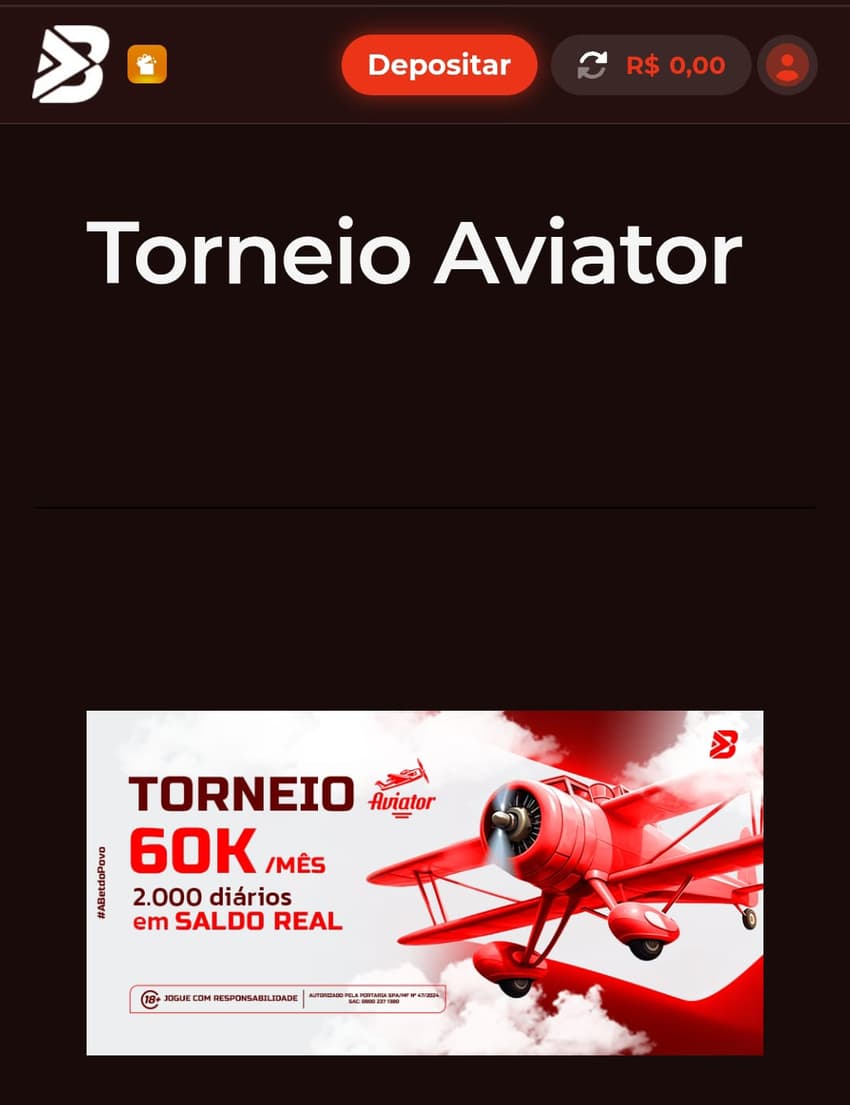This screenshot has height=1105, width=850.
Task: Click the balance pill containing refresh and amount
Action: (x=651, y=64)
